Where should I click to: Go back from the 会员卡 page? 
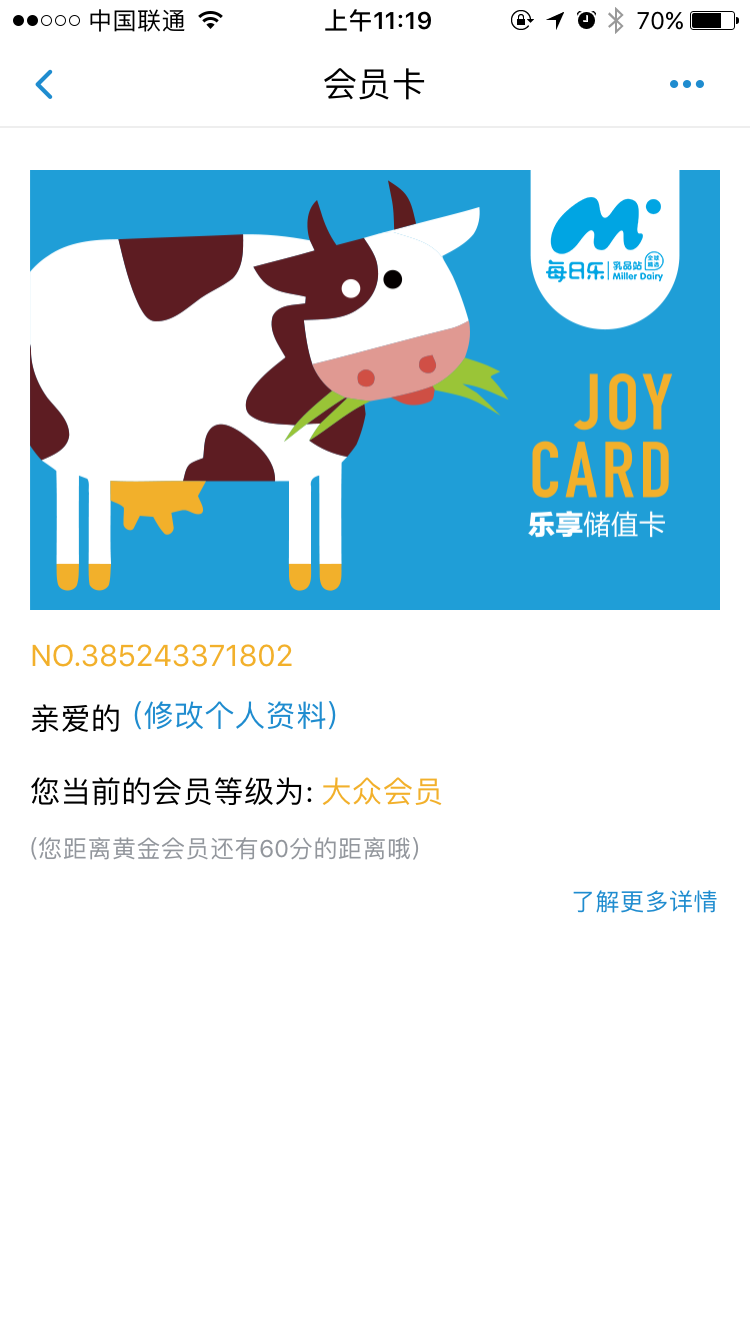(44, 85)
